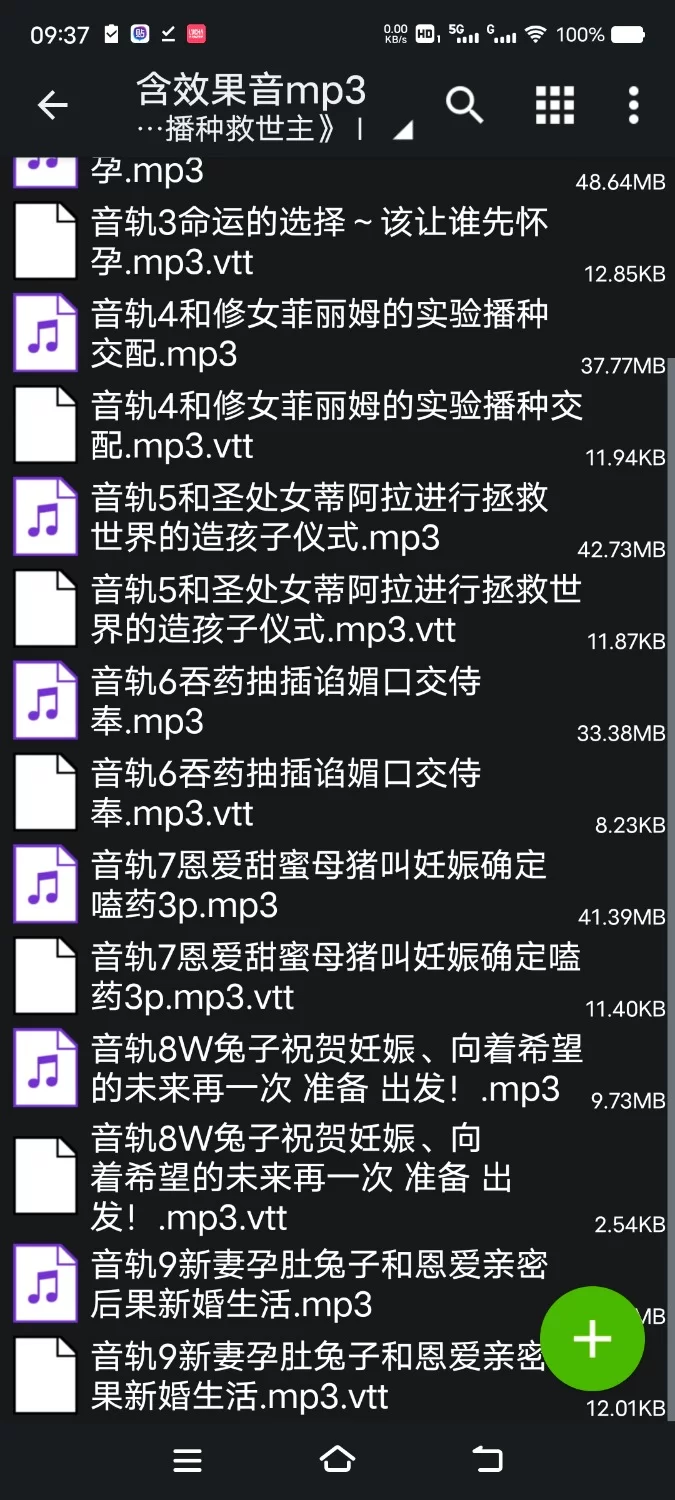This screenshot has height=1500, width=675.
Task: Play the 音轨9 mp3 audio file
Action: pyautogui.click(x=300, y=1285)
